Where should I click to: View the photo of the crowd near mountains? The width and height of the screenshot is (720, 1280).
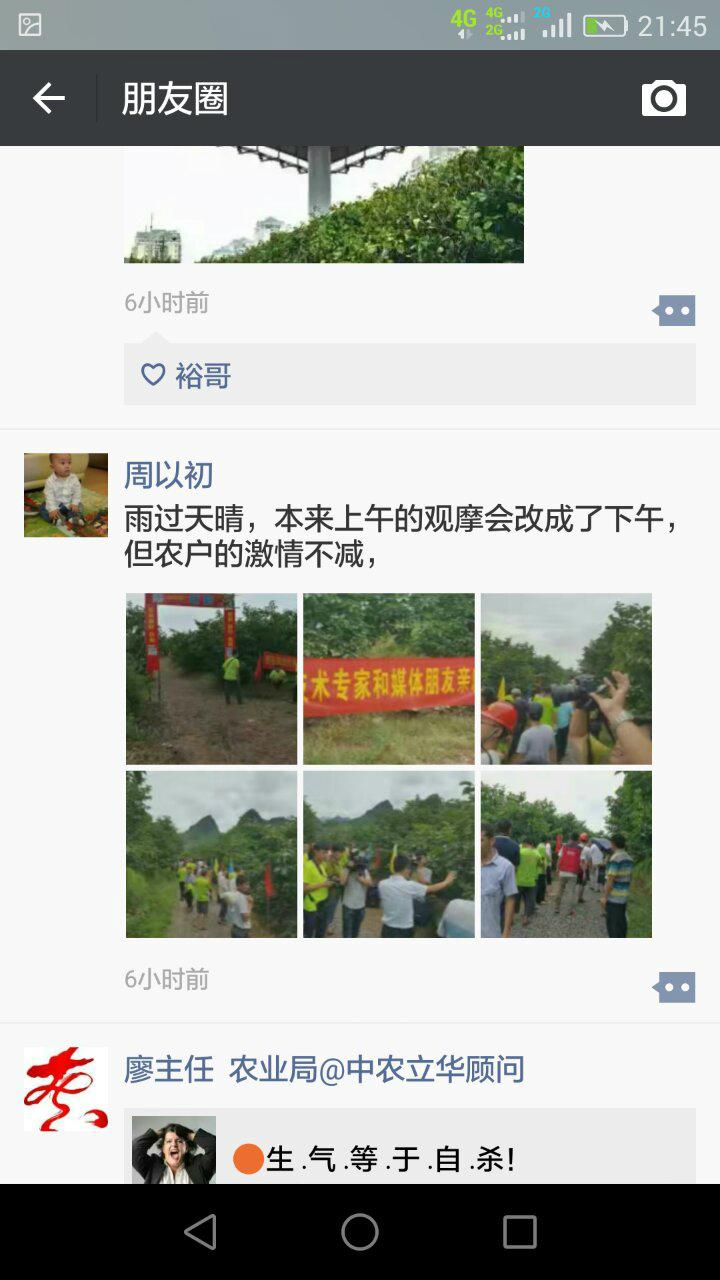click(211, 854)
